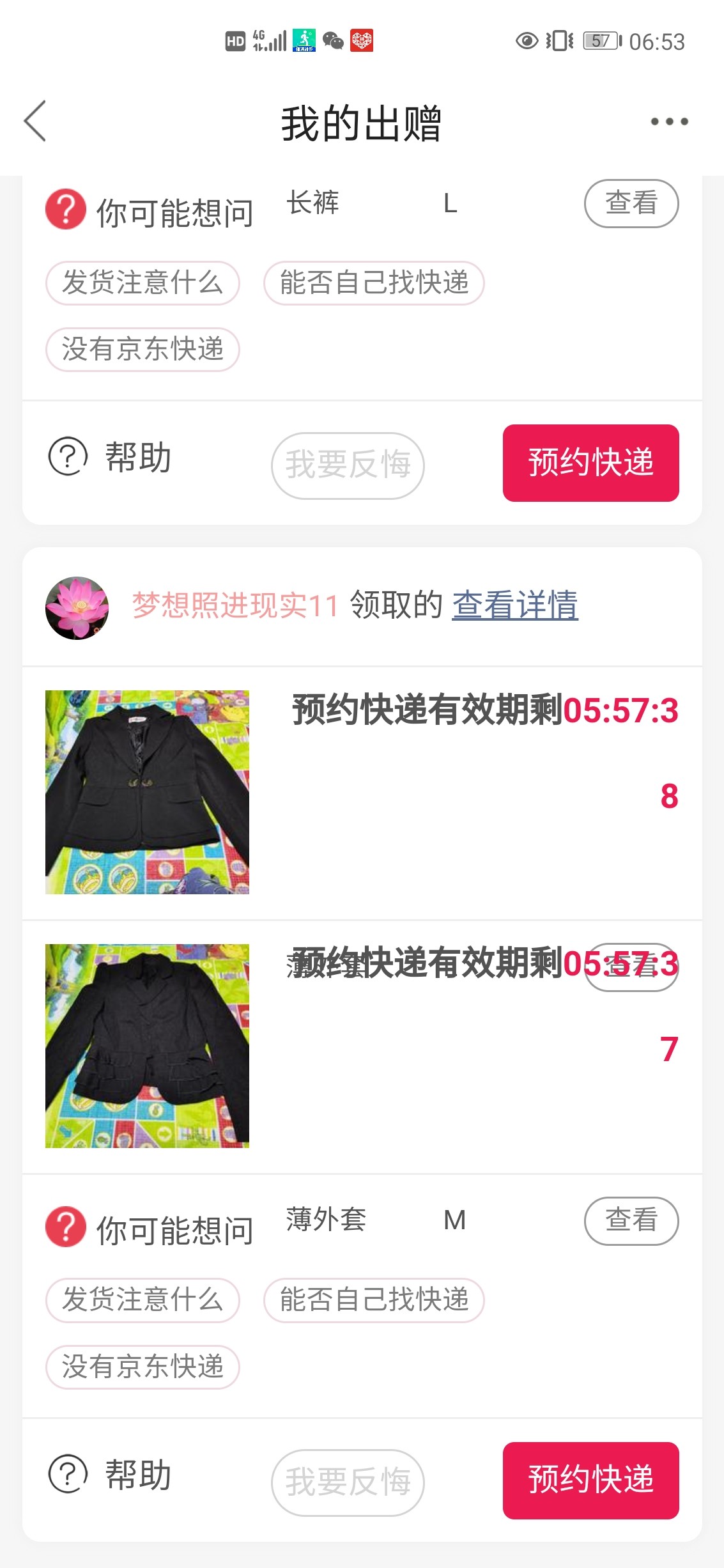Tap 查看 beside the 长裤 L item
Image resolution: width=724 pixels, height=1568 pixels.
coord(631,203)
